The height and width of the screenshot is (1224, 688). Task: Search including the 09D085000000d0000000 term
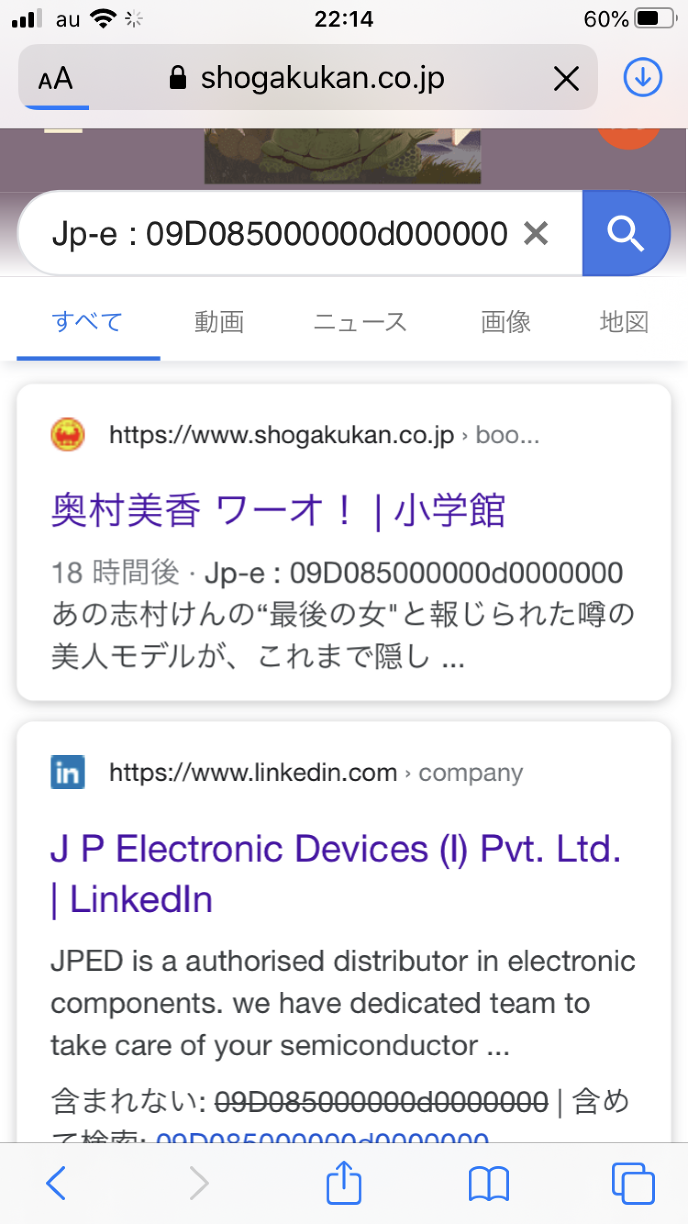tap(320, 1139)
